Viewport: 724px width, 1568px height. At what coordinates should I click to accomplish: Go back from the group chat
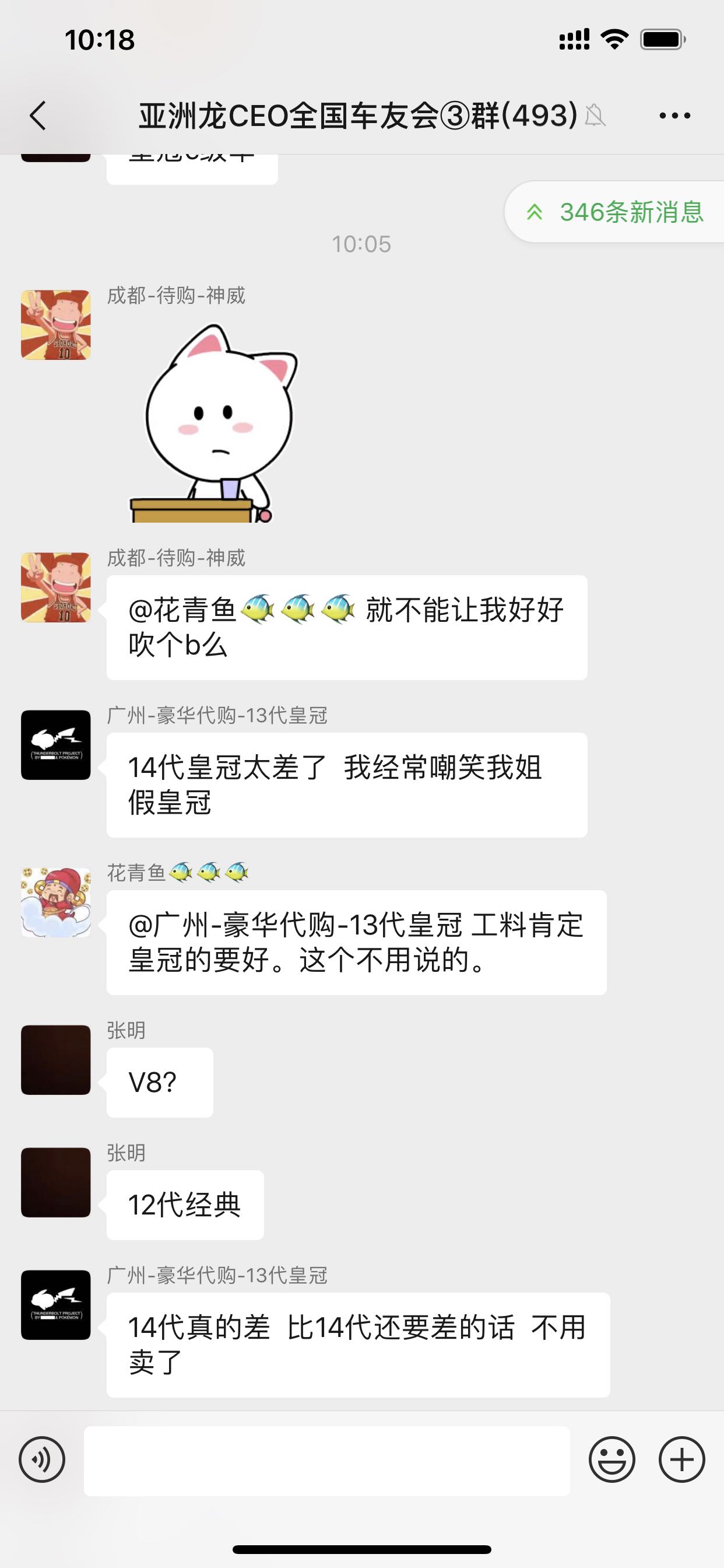tap(38, 115)
